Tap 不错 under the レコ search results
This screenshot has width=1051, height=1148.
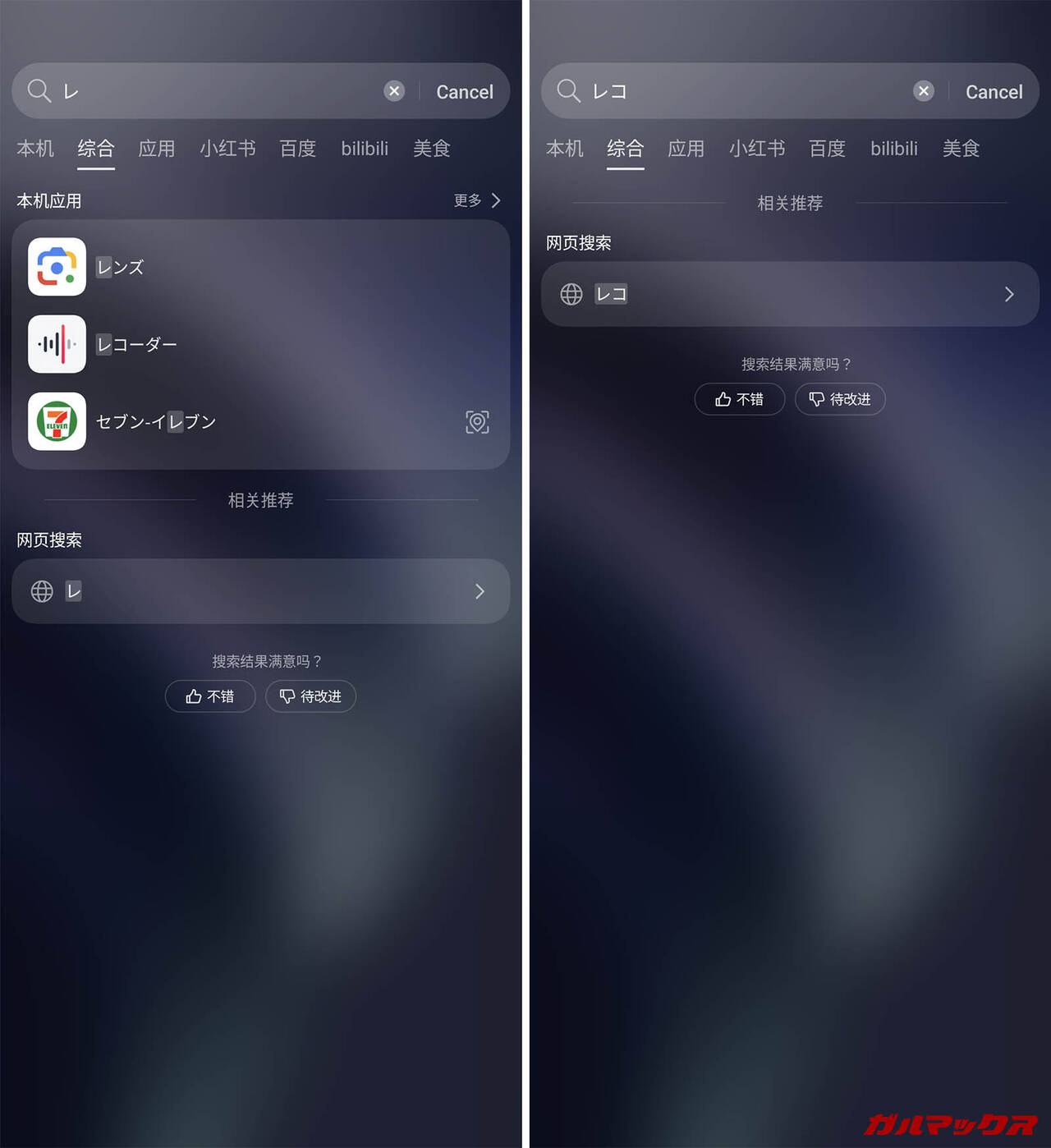(739, 399)
